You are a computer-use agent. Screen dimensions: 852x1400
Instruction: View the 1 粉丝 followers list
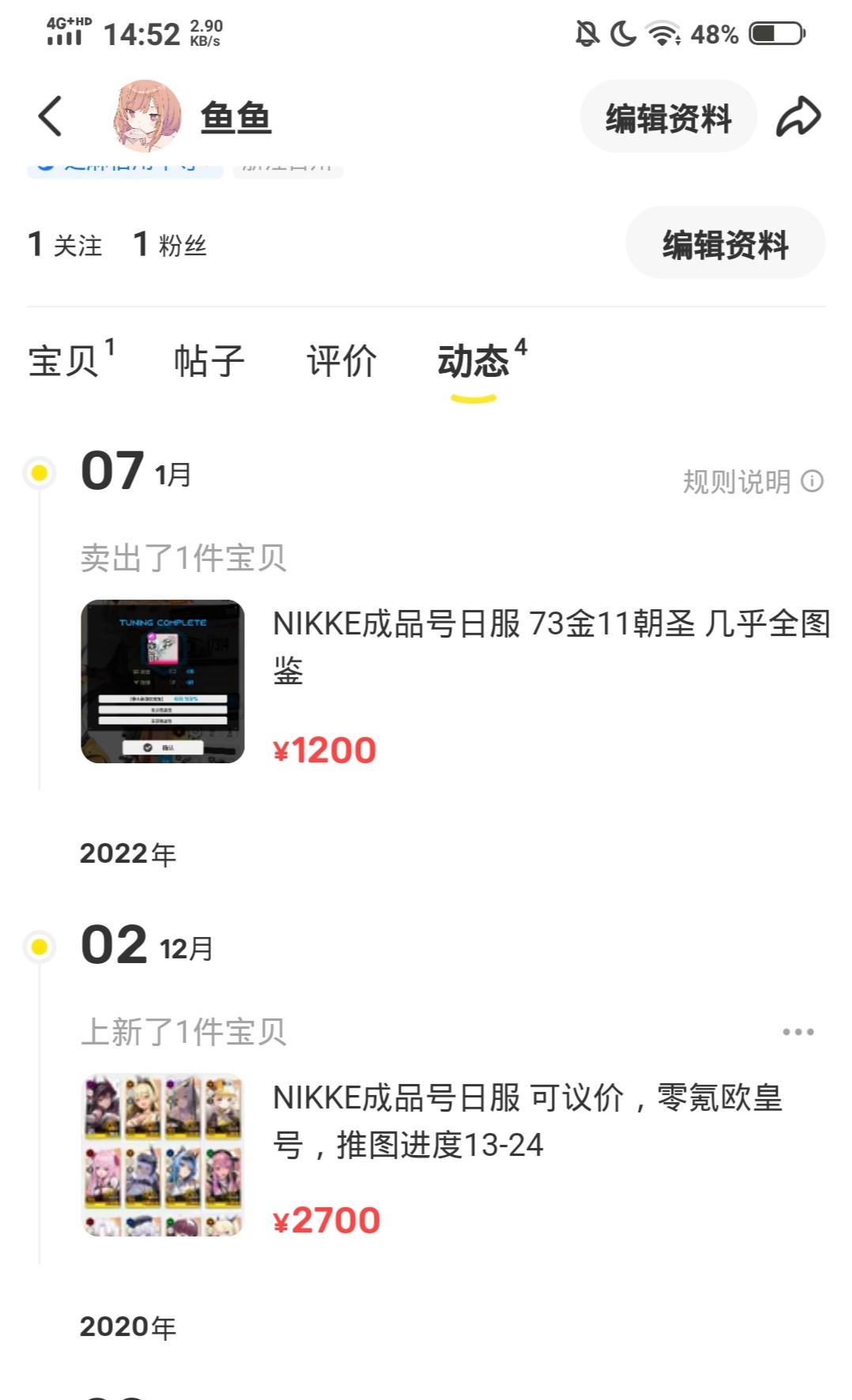[170, 245]
